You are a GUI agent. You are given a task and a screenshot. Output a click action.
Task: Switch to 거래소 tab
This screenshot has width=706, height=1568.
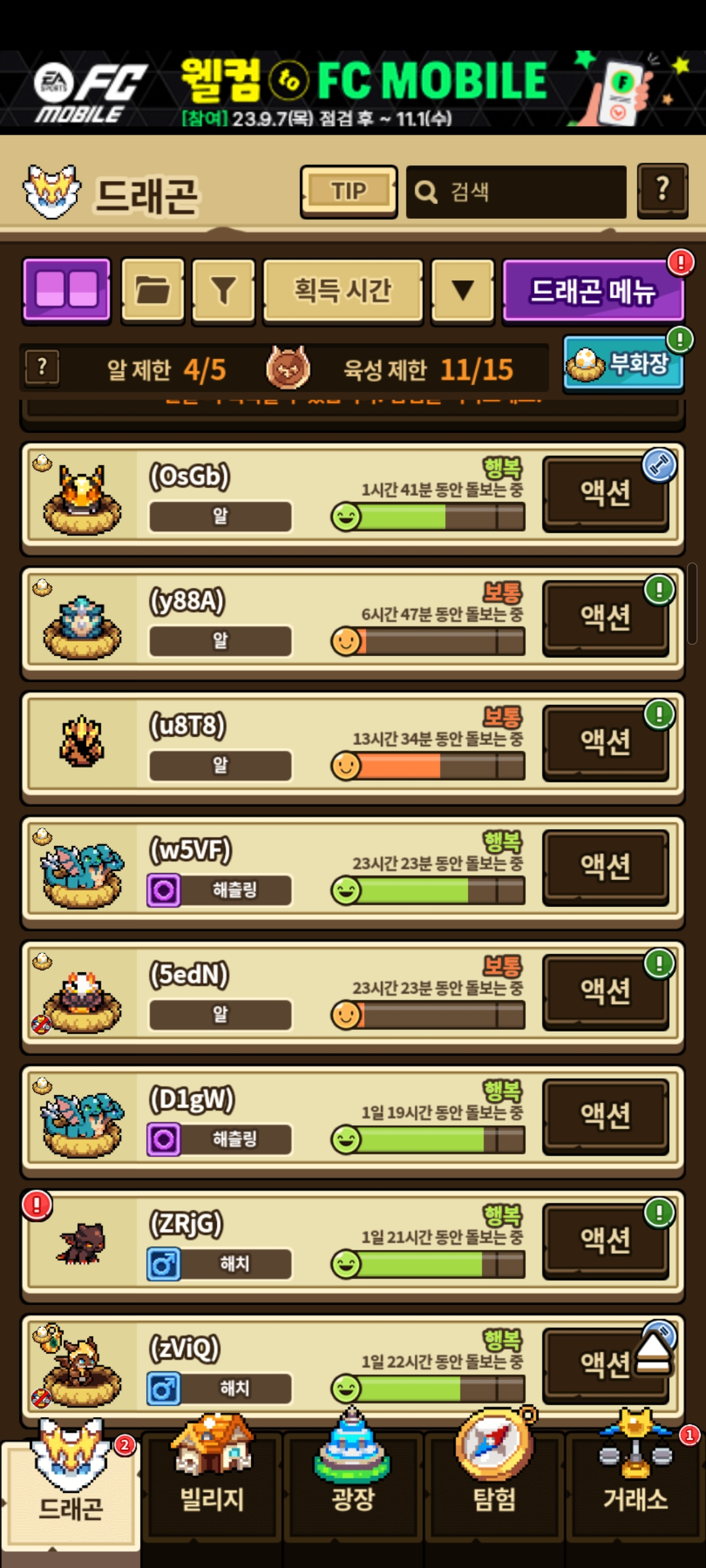click(635, 1483)
